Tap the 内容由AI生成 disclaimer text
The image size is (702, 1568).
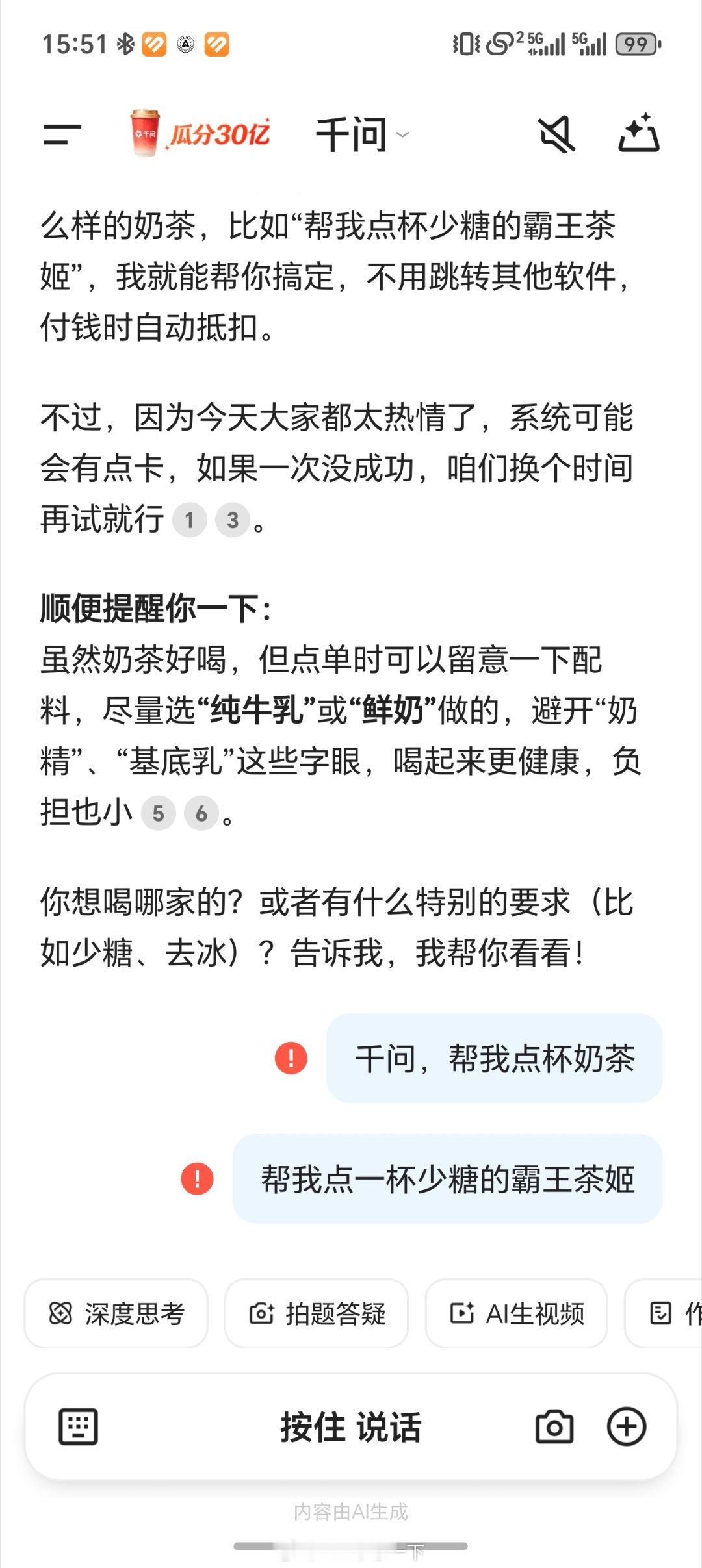click(x=351, y=1511)
